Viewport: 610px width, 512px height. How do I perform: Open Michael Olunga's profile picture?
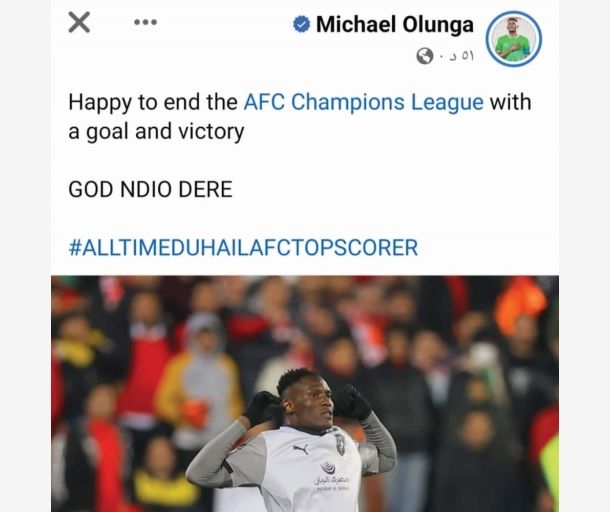[x=513, y=39]
